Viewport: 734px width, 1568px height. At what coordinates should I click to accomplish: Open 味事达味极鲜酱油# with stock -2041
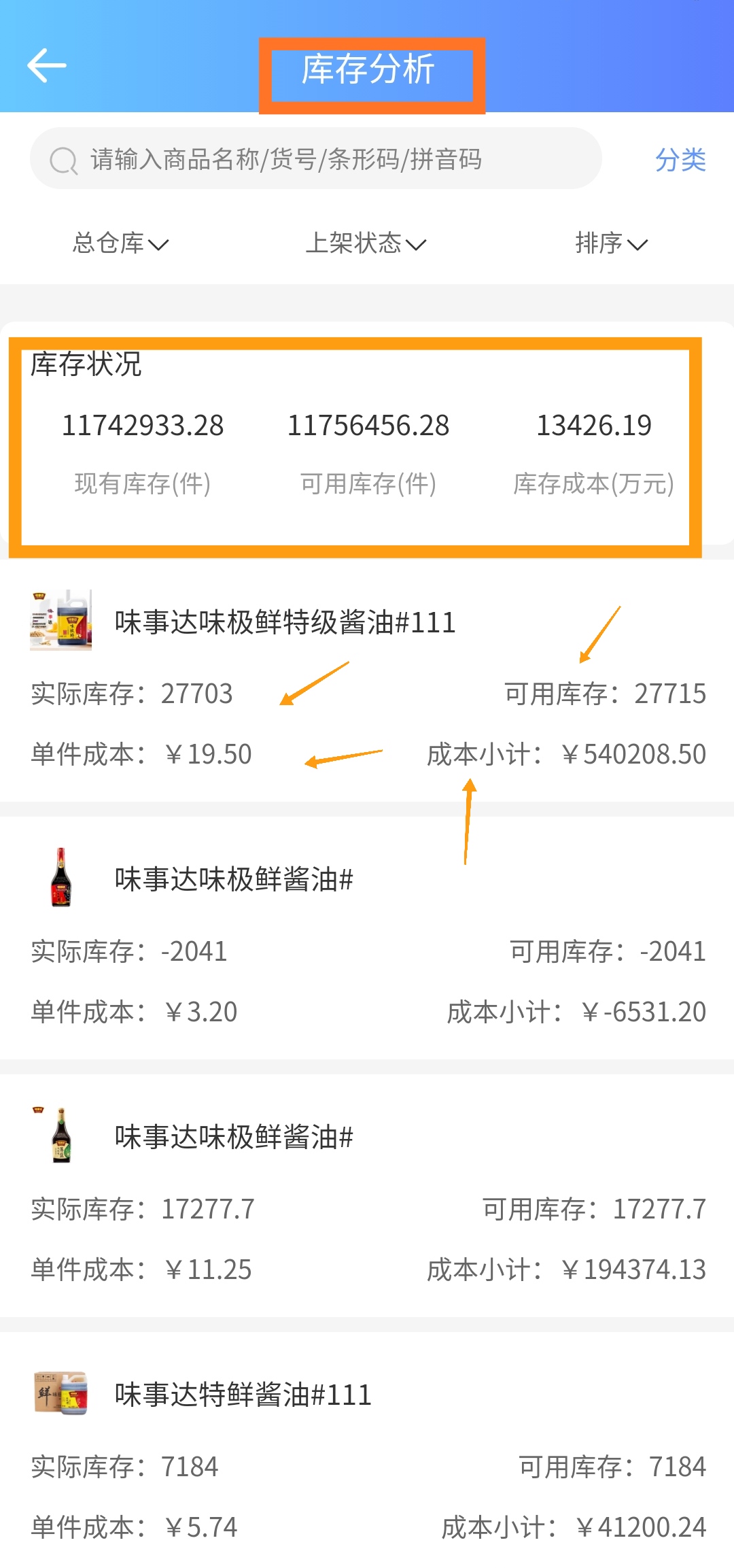click(234, 879)
